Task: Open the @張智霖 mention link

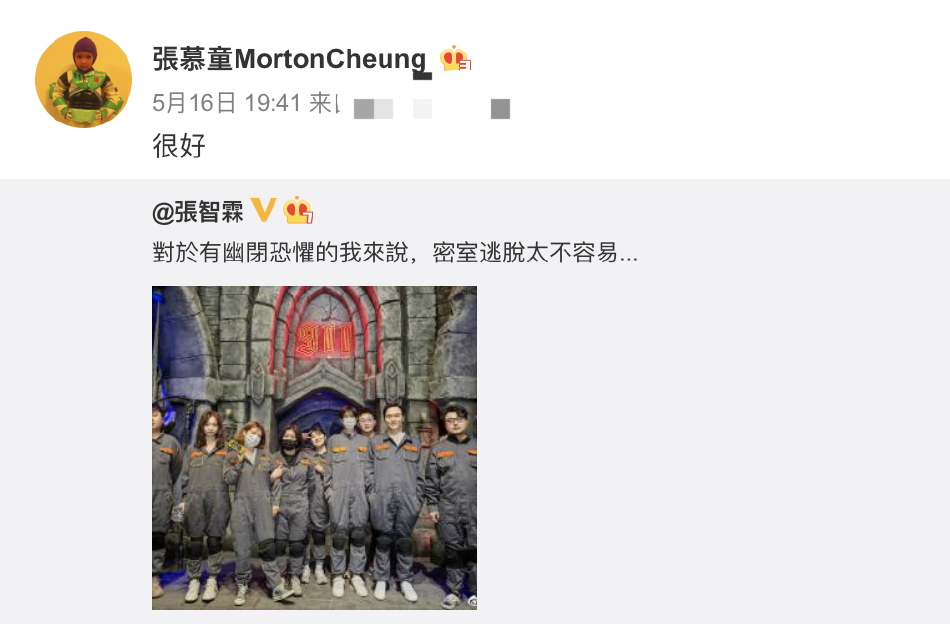Action: [198, 211]
